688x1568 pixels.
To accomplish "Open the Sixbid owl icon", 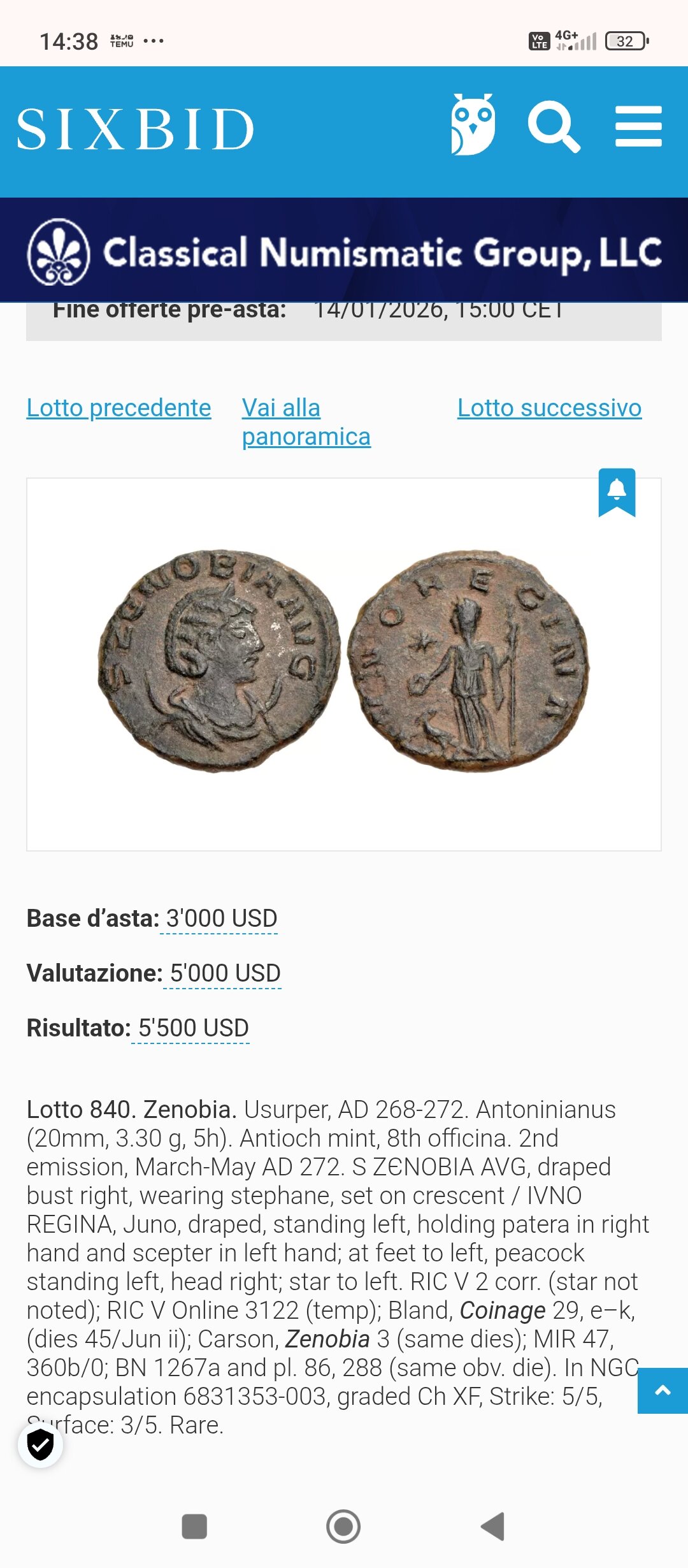I will (x=473, y=125).
